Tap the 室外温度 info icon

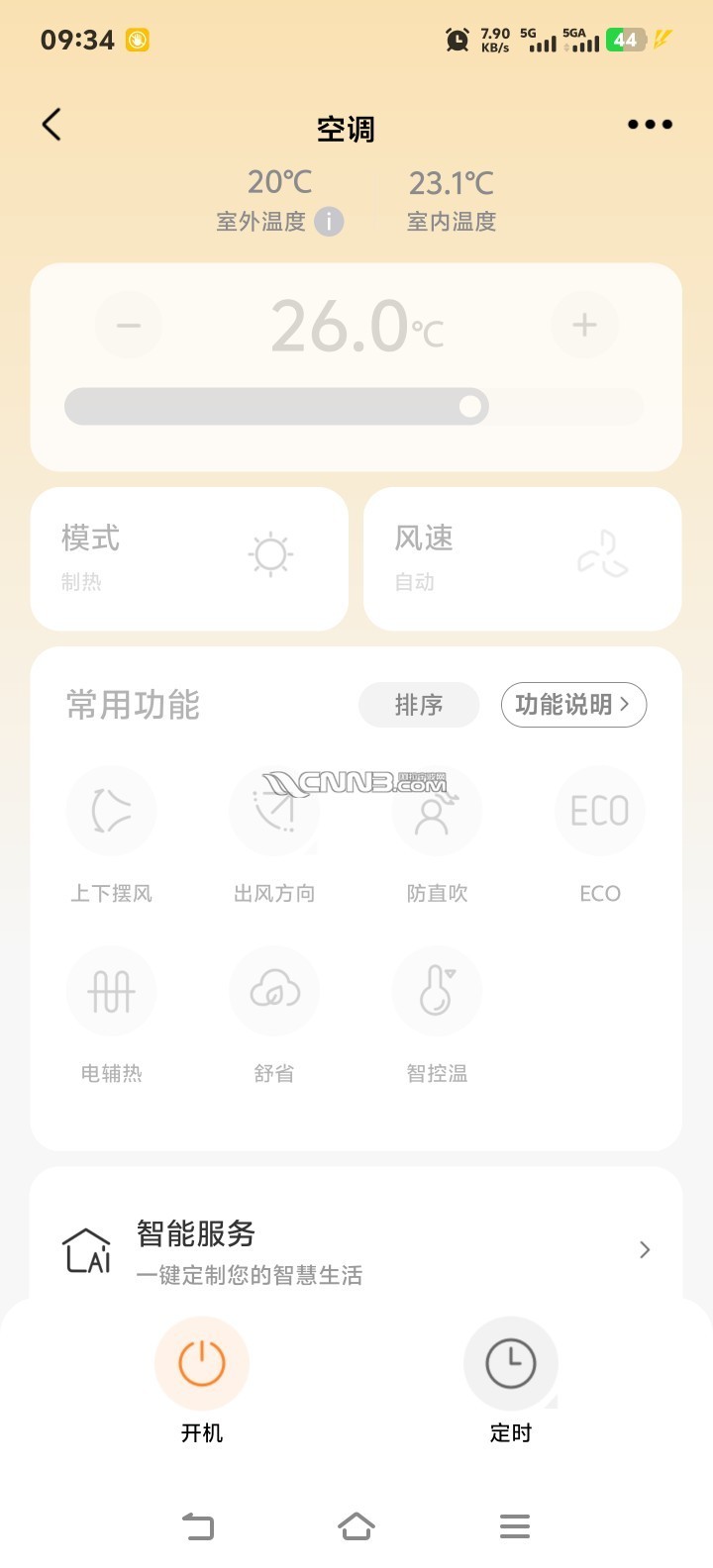tap(329, 222)
